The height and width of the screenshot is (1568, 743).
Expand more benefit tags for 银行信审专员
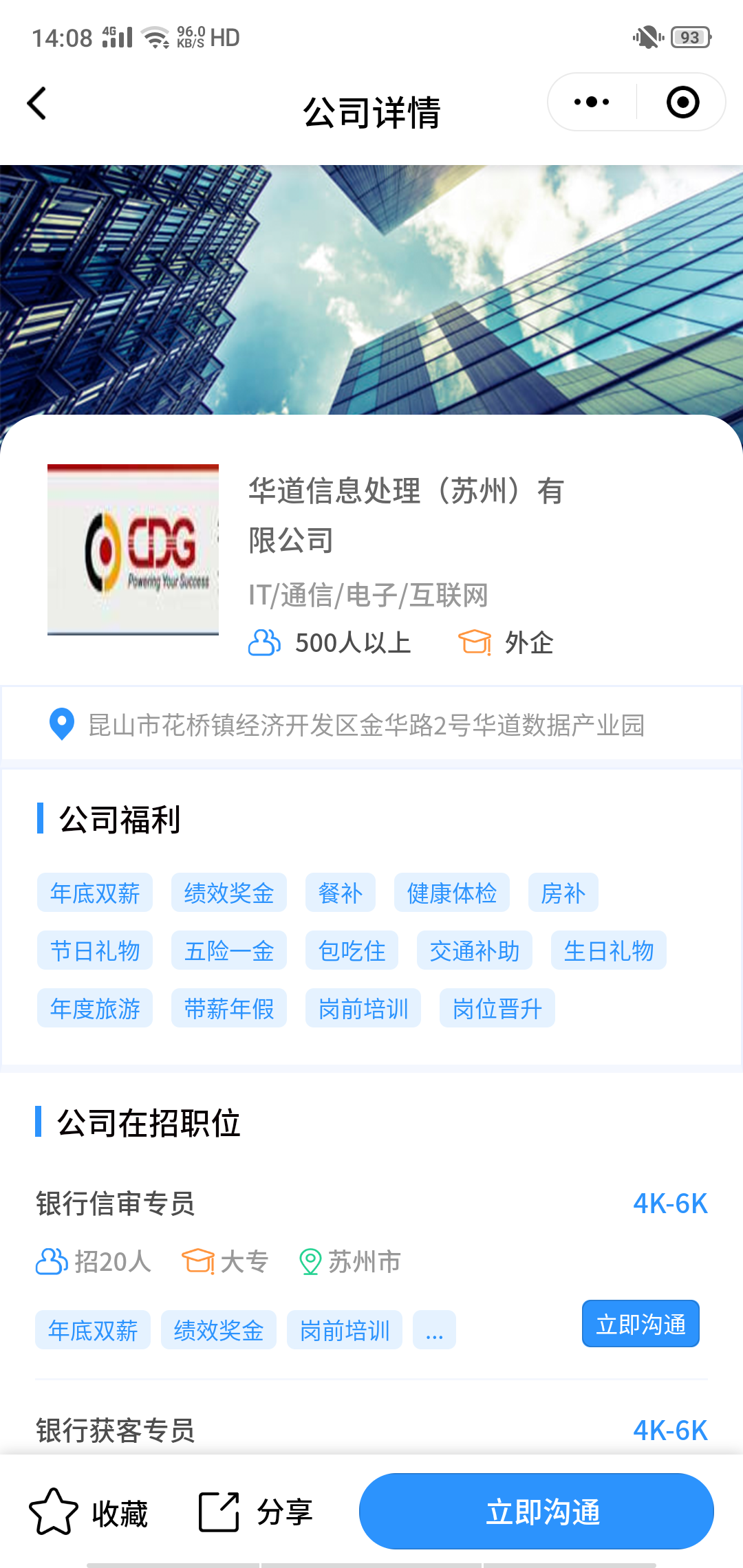434,1330
